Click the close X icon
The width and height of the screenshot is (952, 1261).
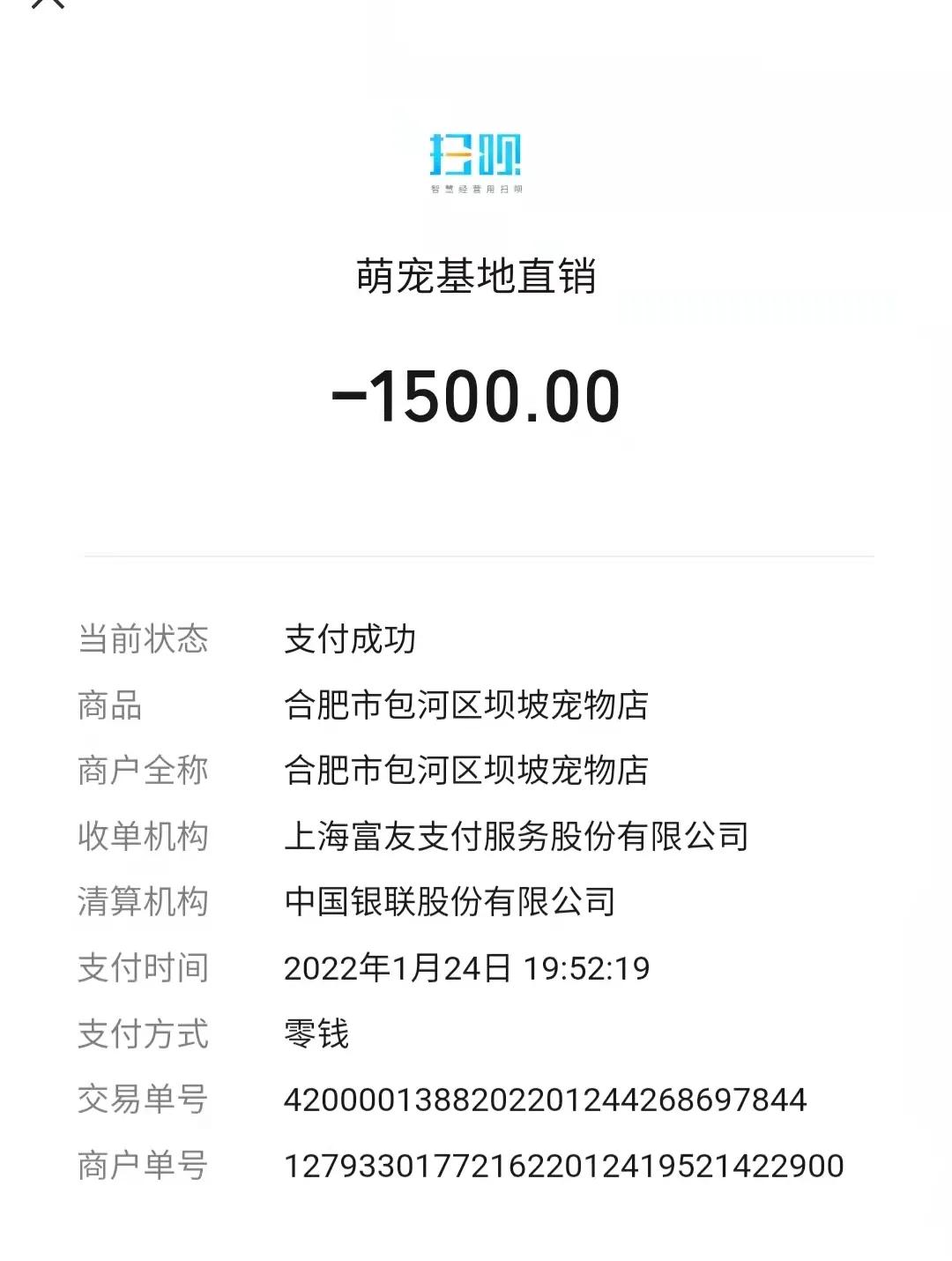pyautogui.click(x=46, y=4)
